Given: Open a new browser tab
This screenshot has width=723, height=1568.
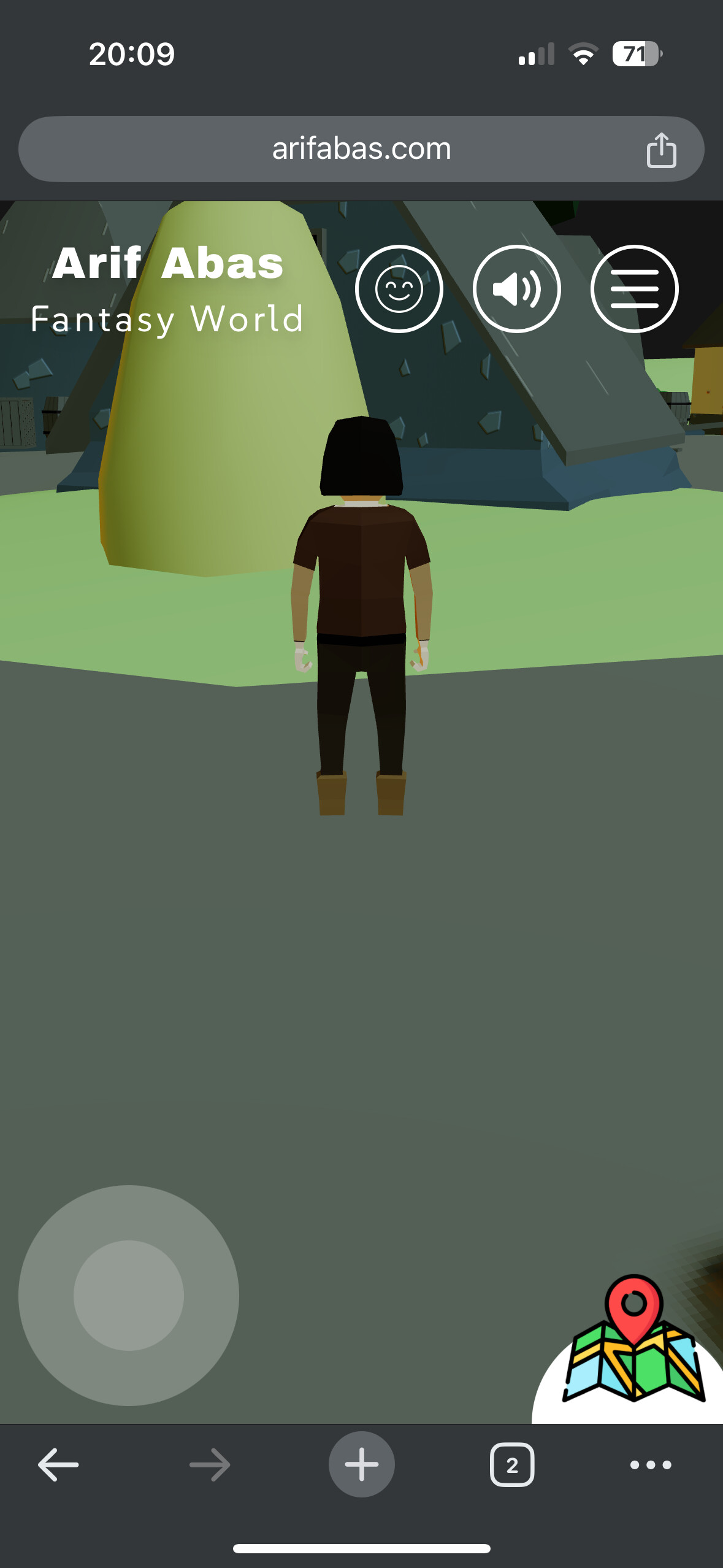Looking at the screenshot, I should (x=361, y=1464).
